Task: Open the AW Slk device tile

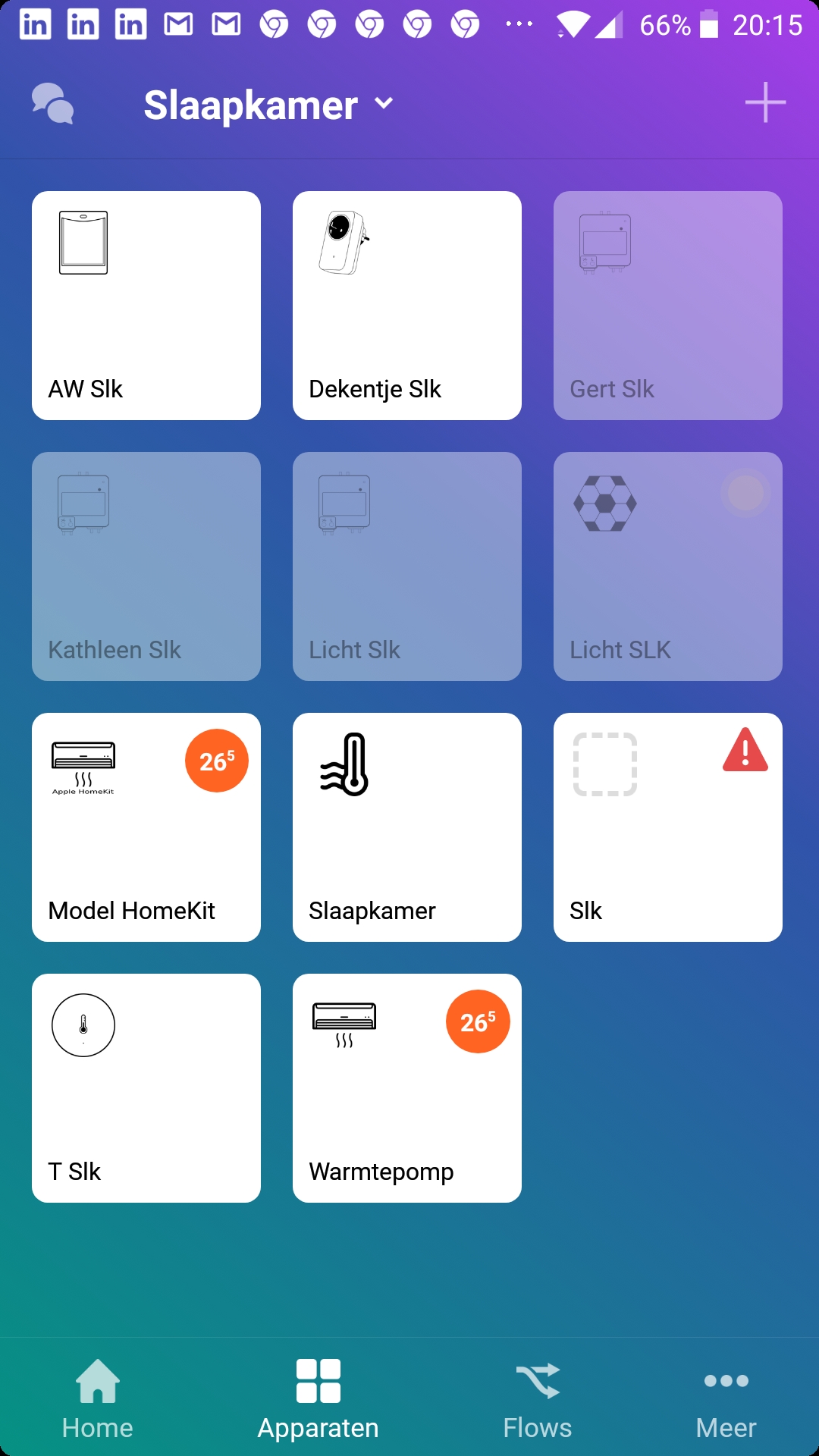Action: click(x=146, y=306)
